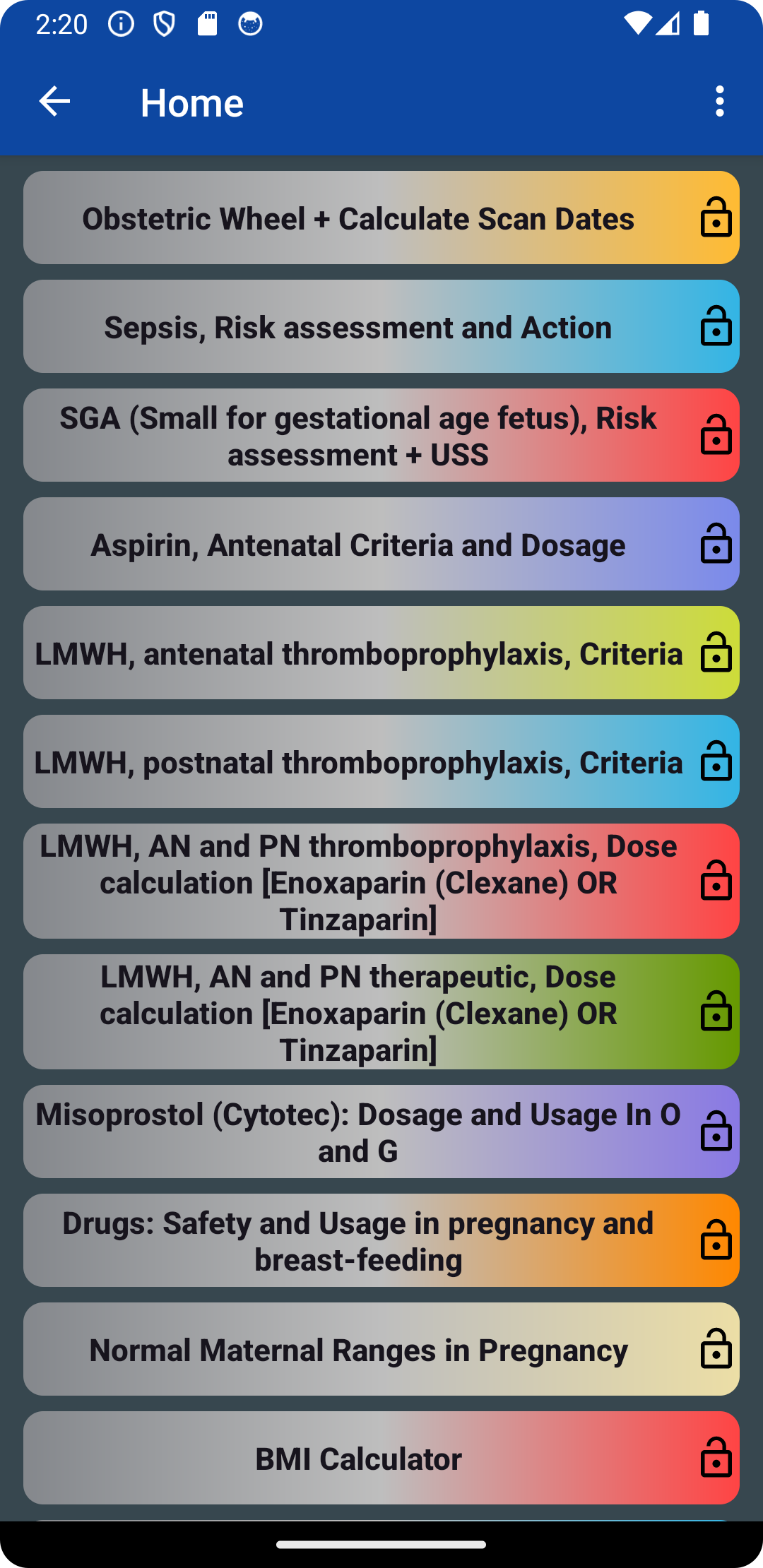Select LMWH AN and PN thromboprophylaxis dose calculation
Viewport: 763px width, 1568px height.
tap(381, 881)
